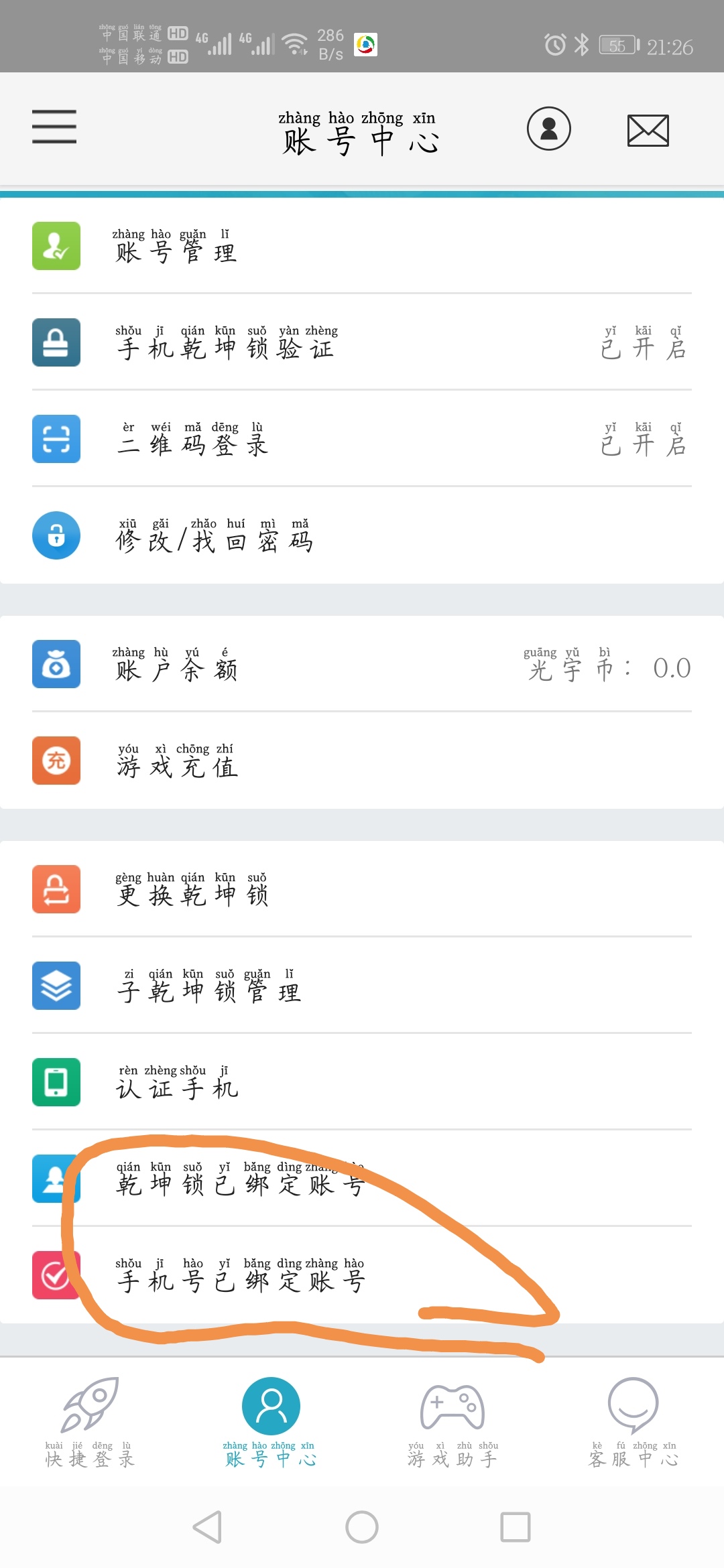This screenshot has width=724, height=1568.
Task: Open 修改/找回密码 row
Action: pos(362,535)
